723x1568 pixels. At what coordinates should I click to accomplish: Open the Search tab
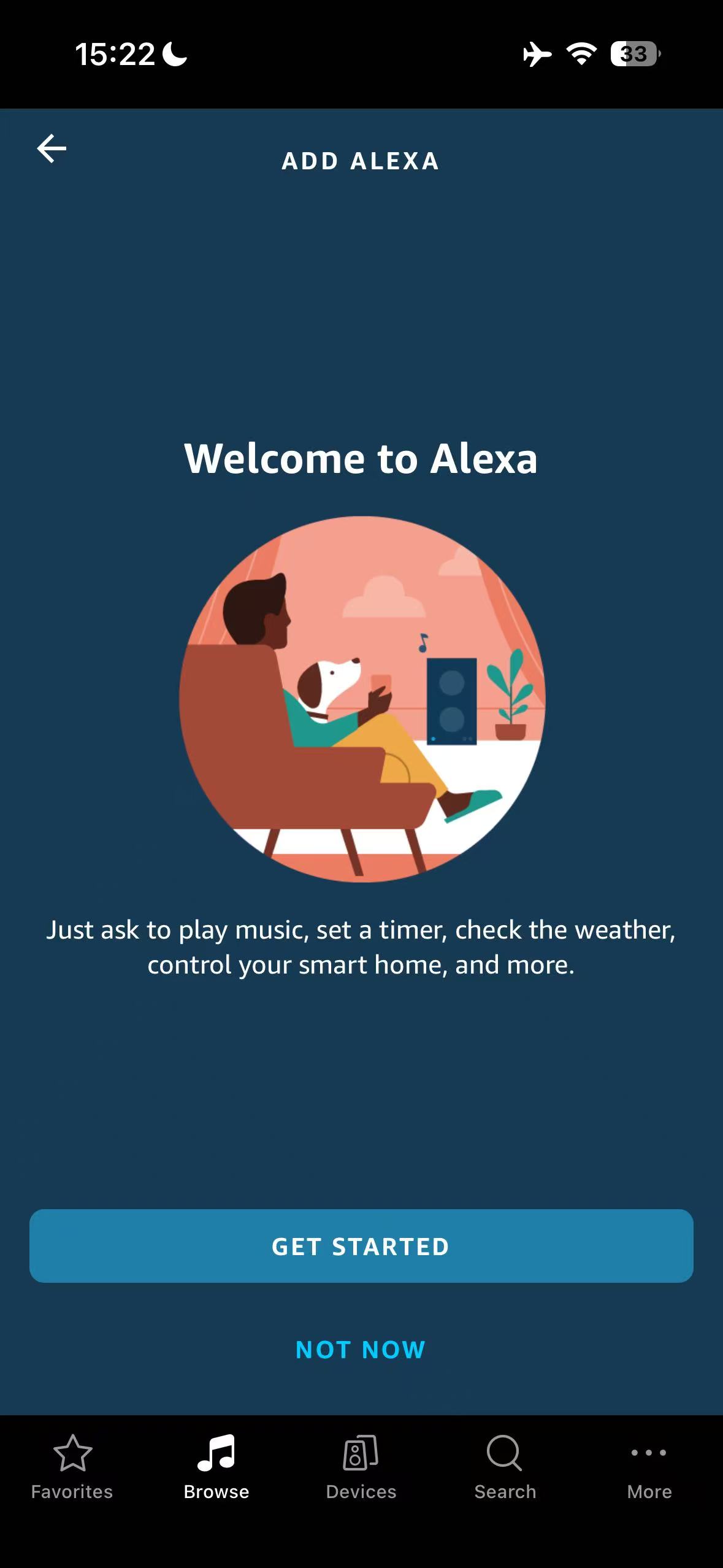[x=505, y=1466]
